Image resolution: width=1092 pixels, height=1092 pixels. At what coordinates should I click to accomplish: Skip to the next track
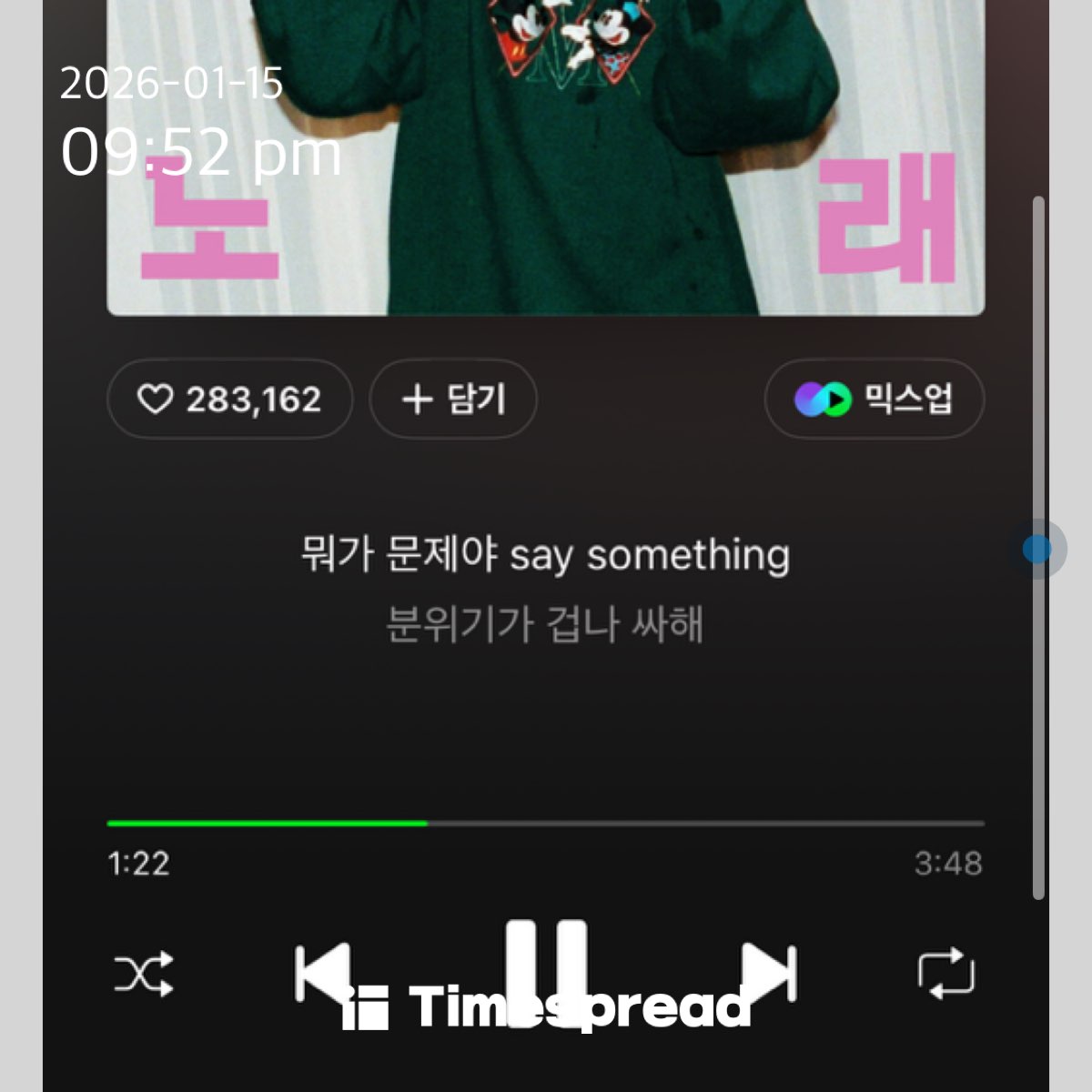769,973
